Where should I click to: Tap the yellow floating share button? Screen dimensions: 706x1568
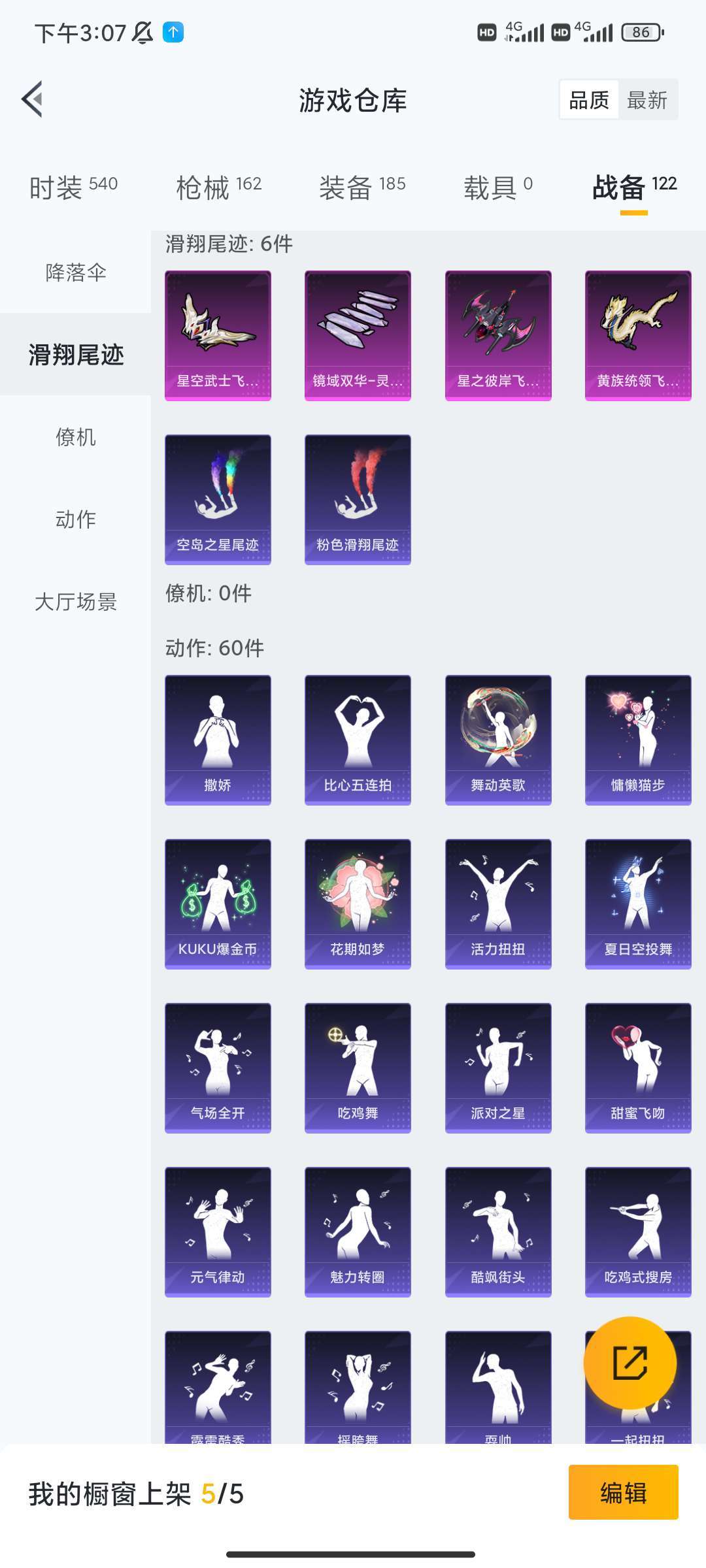tap(630, 1363)
